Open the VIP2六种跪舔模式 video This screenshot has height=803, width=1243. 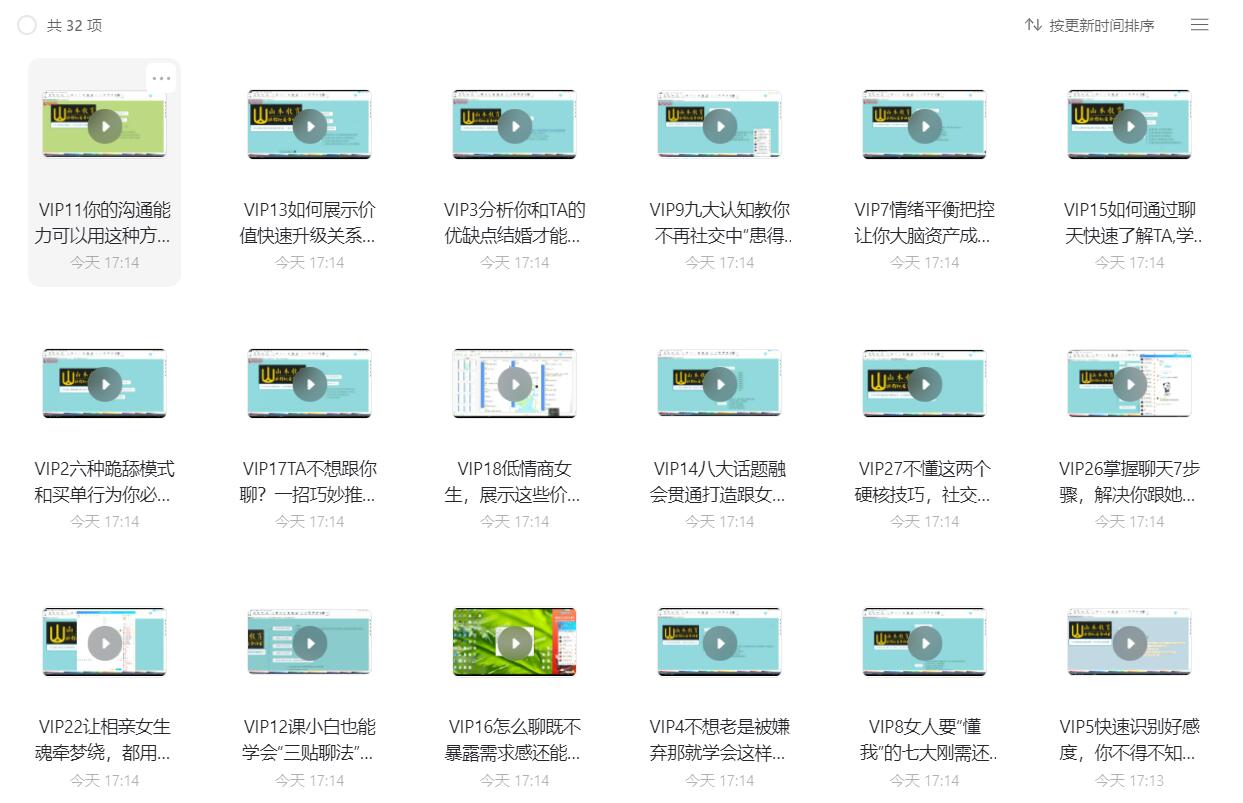tap(104, 384)
